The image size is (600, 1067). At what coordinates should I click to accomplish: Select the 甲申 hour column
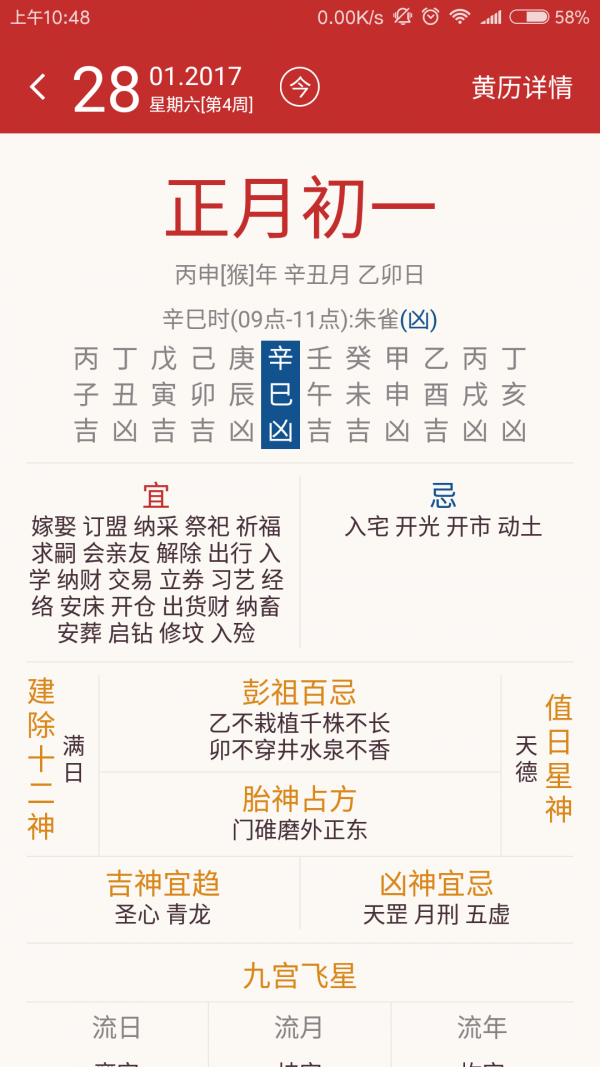tap(397, 394)
